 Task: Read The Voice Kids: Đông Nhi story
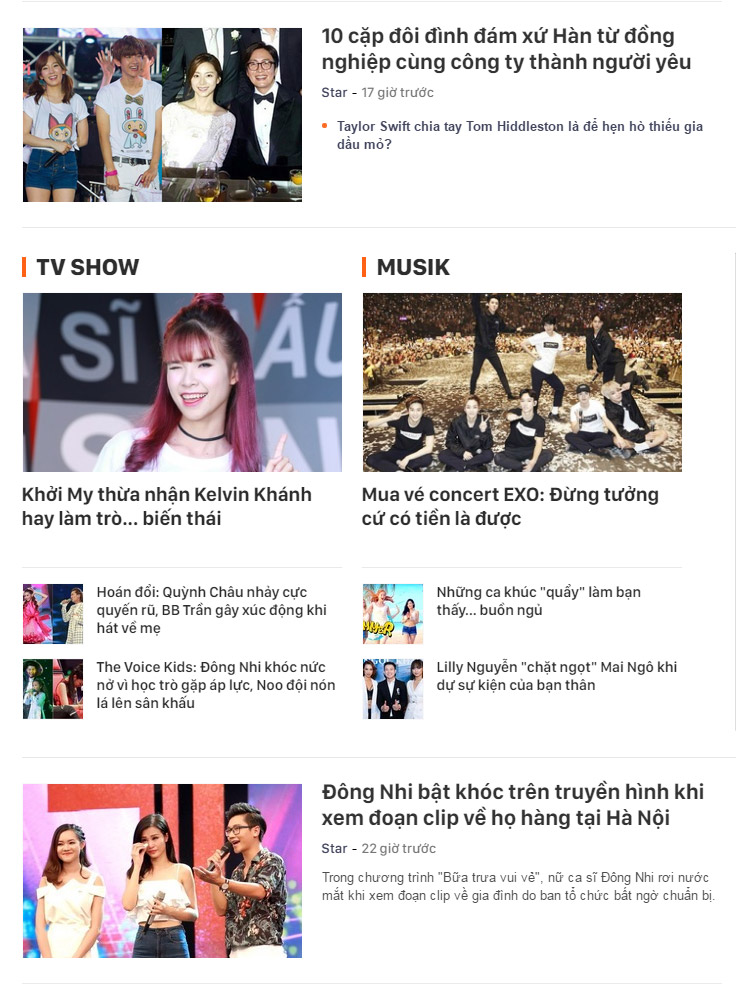(216, 685)
